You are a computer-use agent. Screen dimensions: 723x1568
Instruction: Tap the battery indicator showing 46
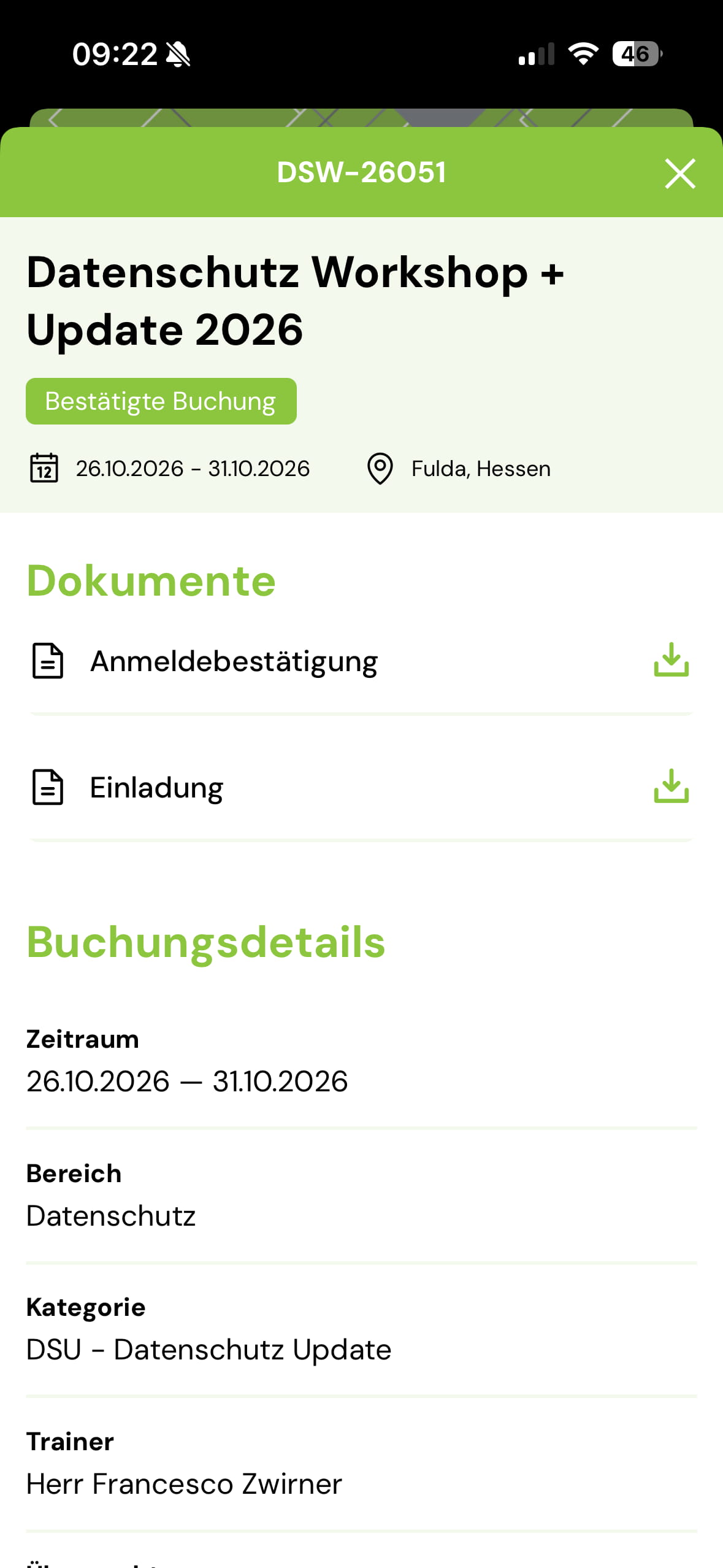(636, 54)
